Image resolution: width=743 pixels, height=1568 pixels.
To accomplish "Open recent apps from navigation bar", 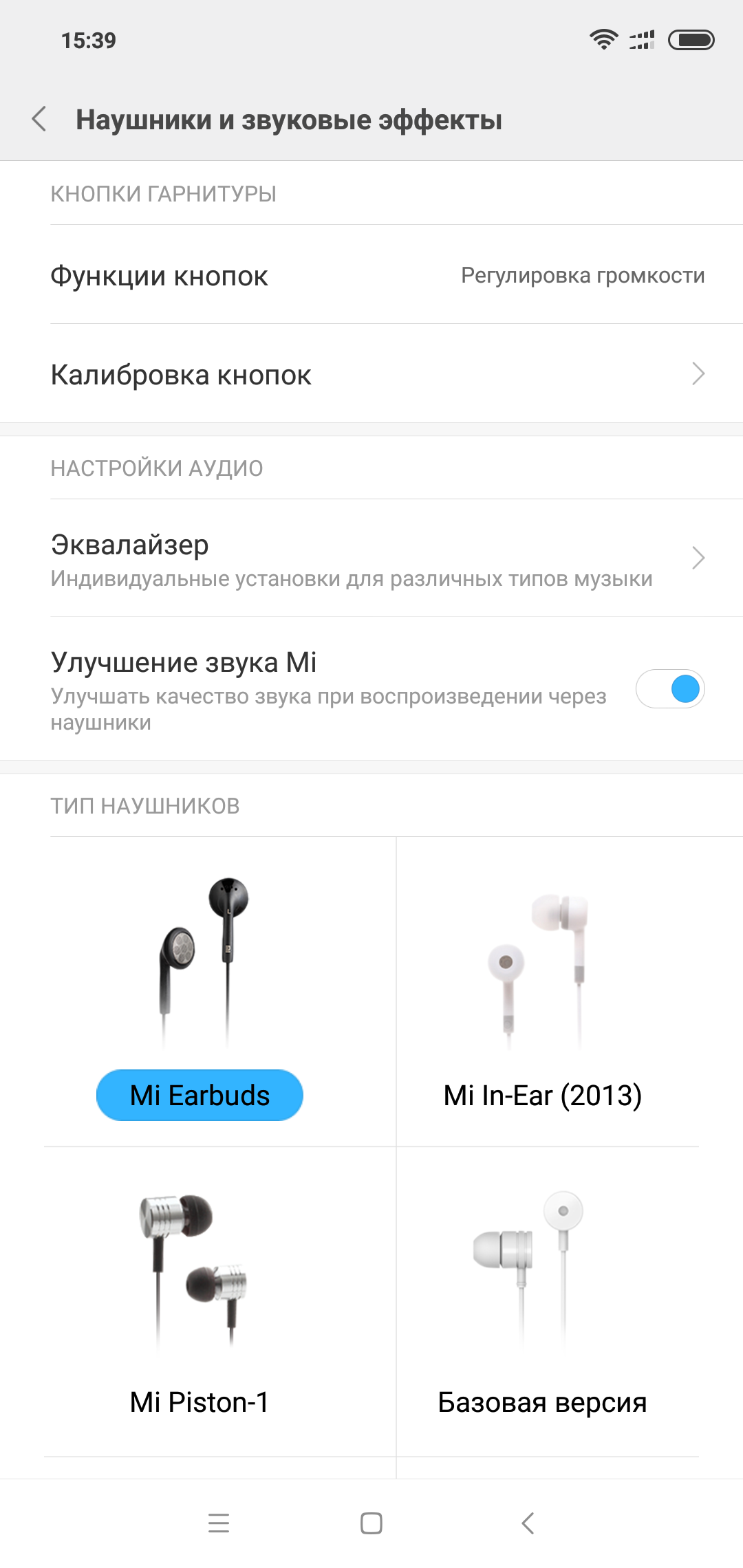I will pyautogui.click(x=219, y=1523).
